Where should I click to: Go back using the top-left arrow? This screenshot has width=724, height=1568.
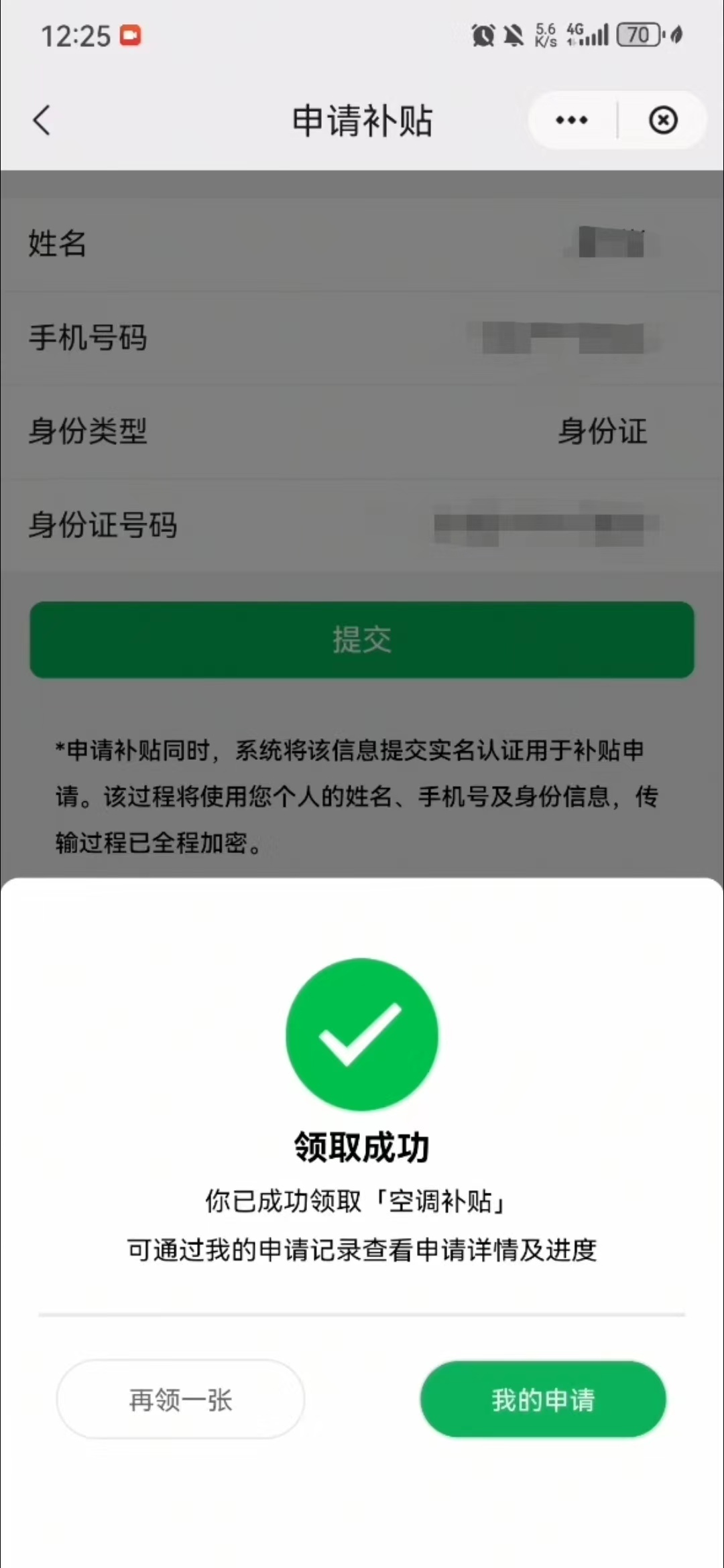42,121
